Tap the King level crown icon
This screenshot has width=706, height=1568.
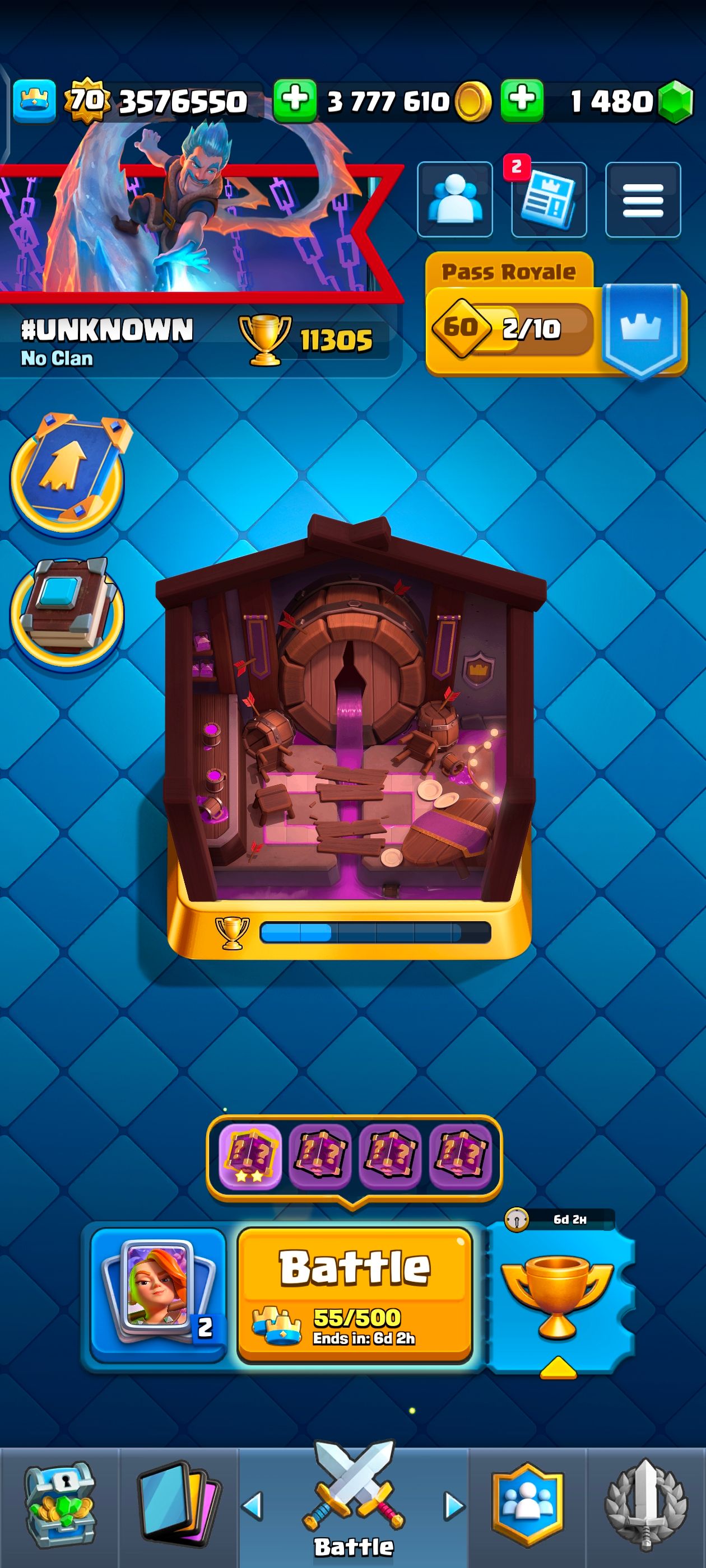35,100
